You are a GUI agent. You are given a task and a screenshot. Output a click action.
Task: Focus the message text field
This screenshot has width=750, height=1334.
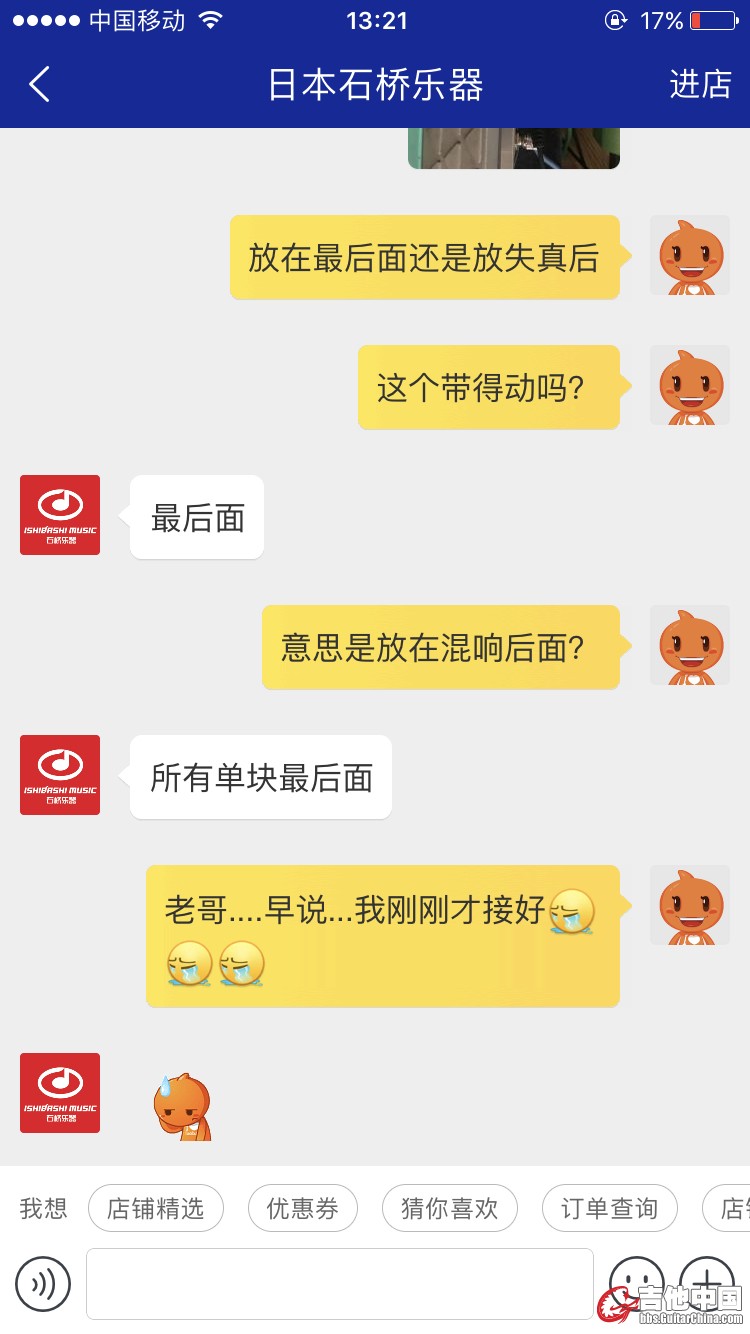click(x=339, y=1283)
